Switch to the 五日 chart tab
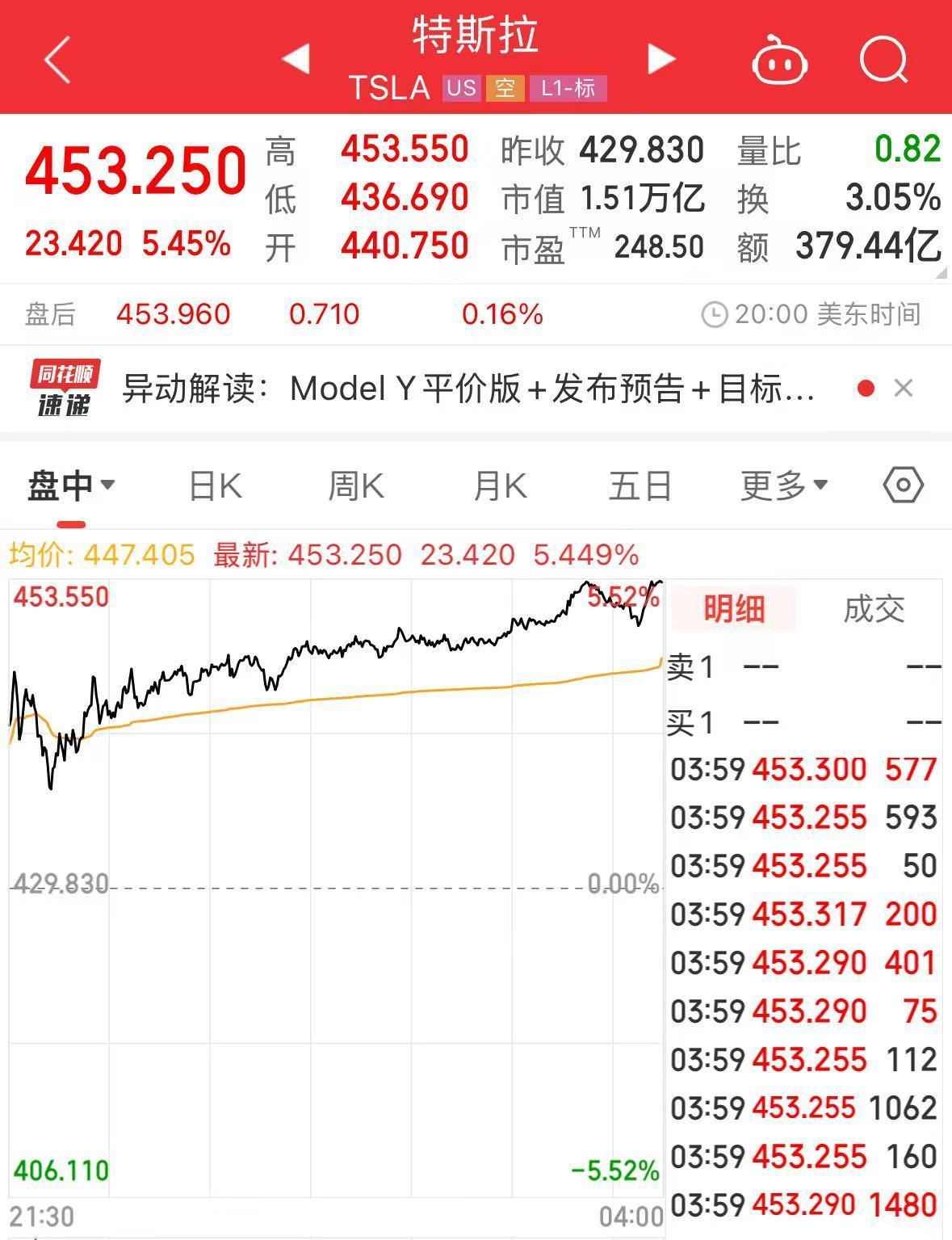Screen dimensions: 952x1240 pos(640,486)
